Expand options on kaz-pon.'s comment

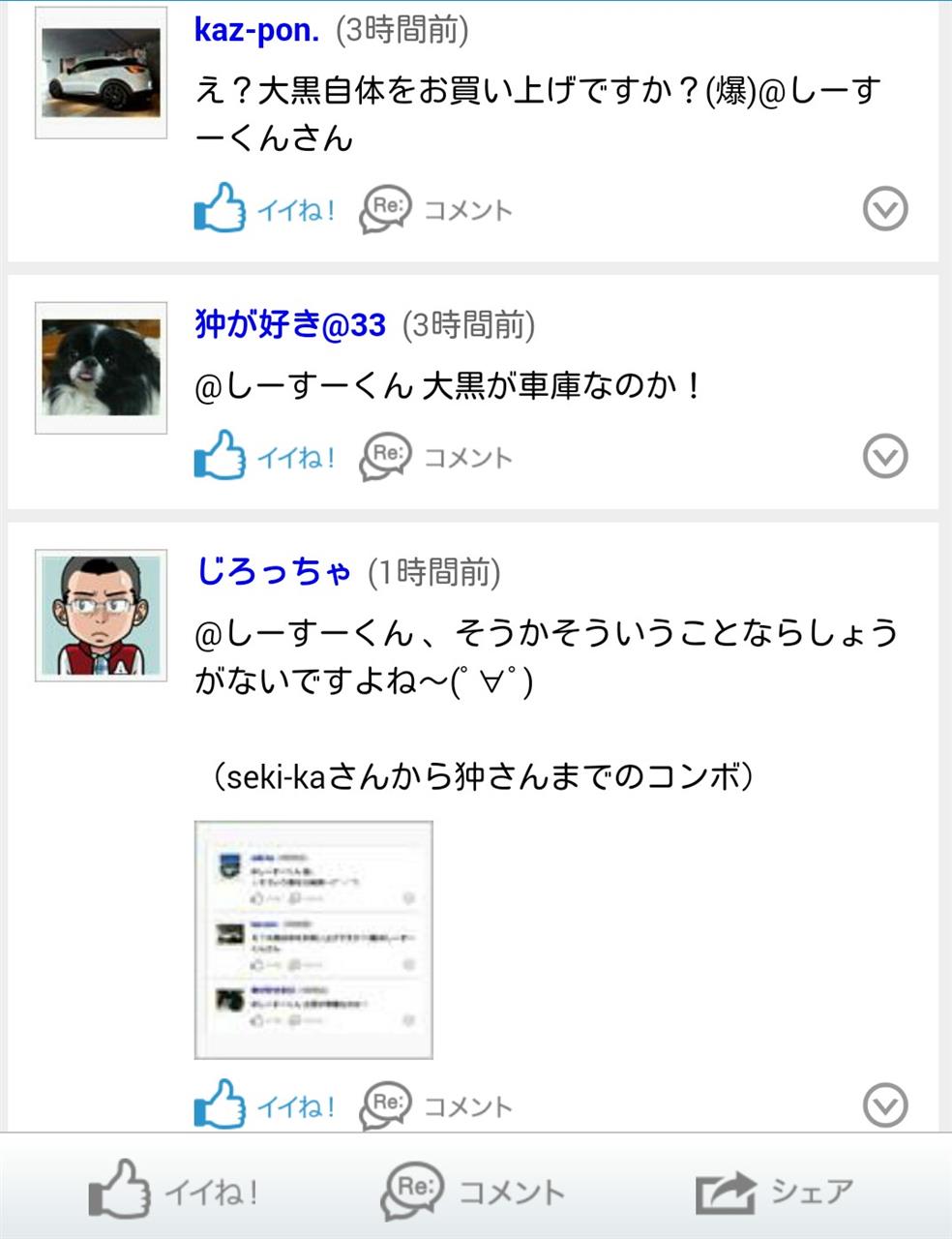(884, 208)
